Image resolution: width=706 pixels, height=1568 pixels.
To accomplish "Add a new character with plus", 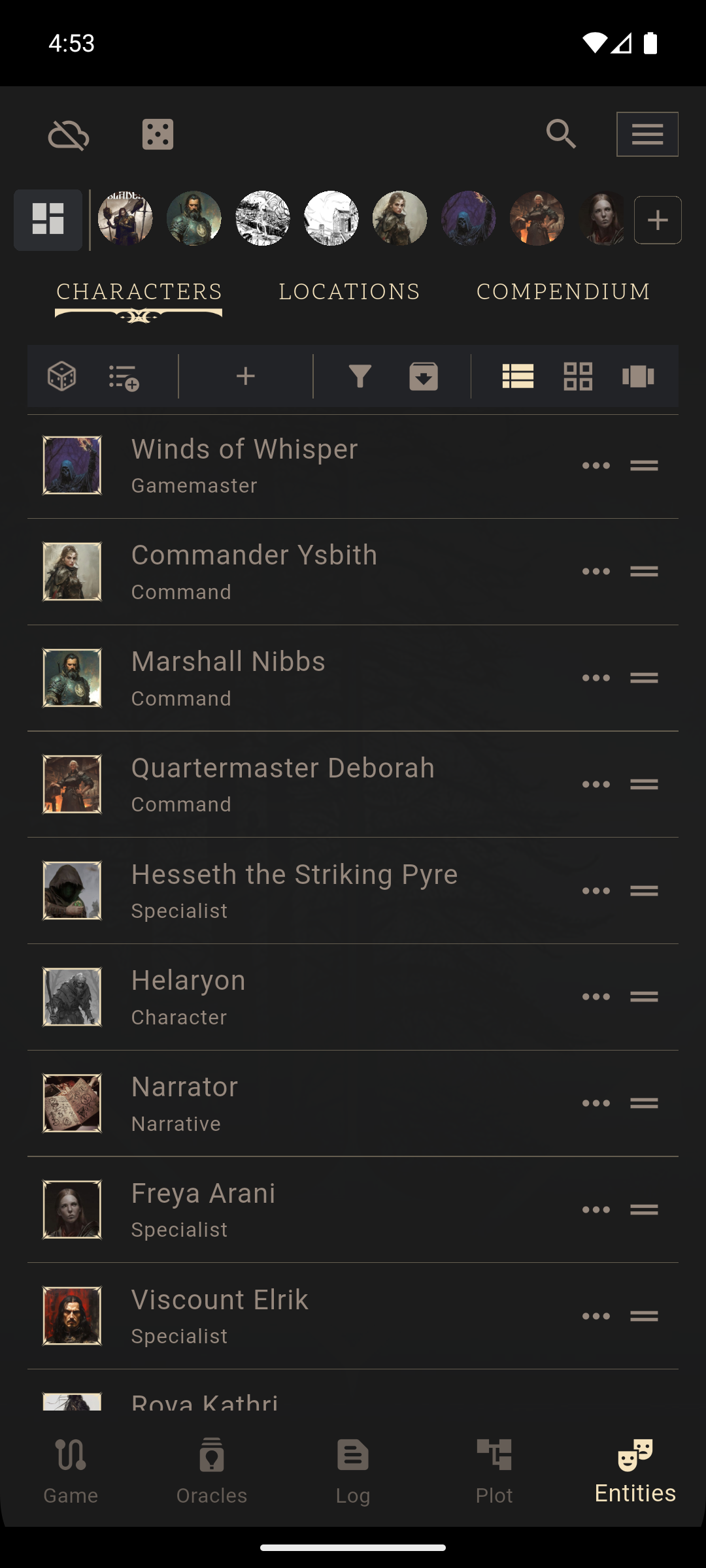I will point(246,376).
